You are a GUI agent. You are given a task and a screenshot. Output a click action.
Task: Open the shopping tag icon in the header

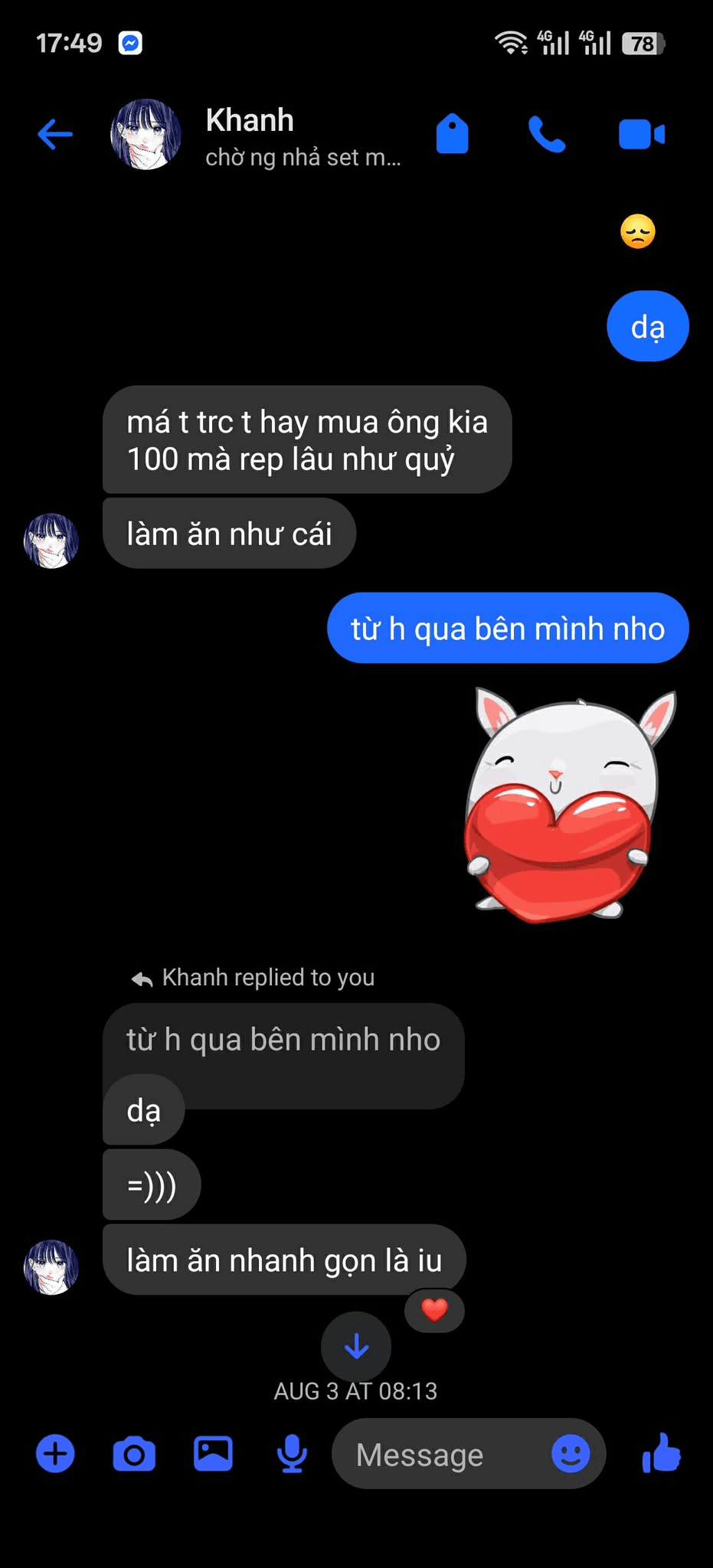pyautogui.click(x=452, y=134)
